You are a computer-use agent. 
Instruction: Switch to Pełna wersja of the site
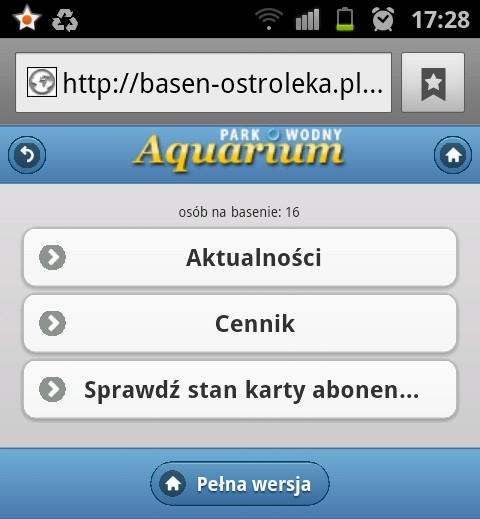click(x=240, y=484)
